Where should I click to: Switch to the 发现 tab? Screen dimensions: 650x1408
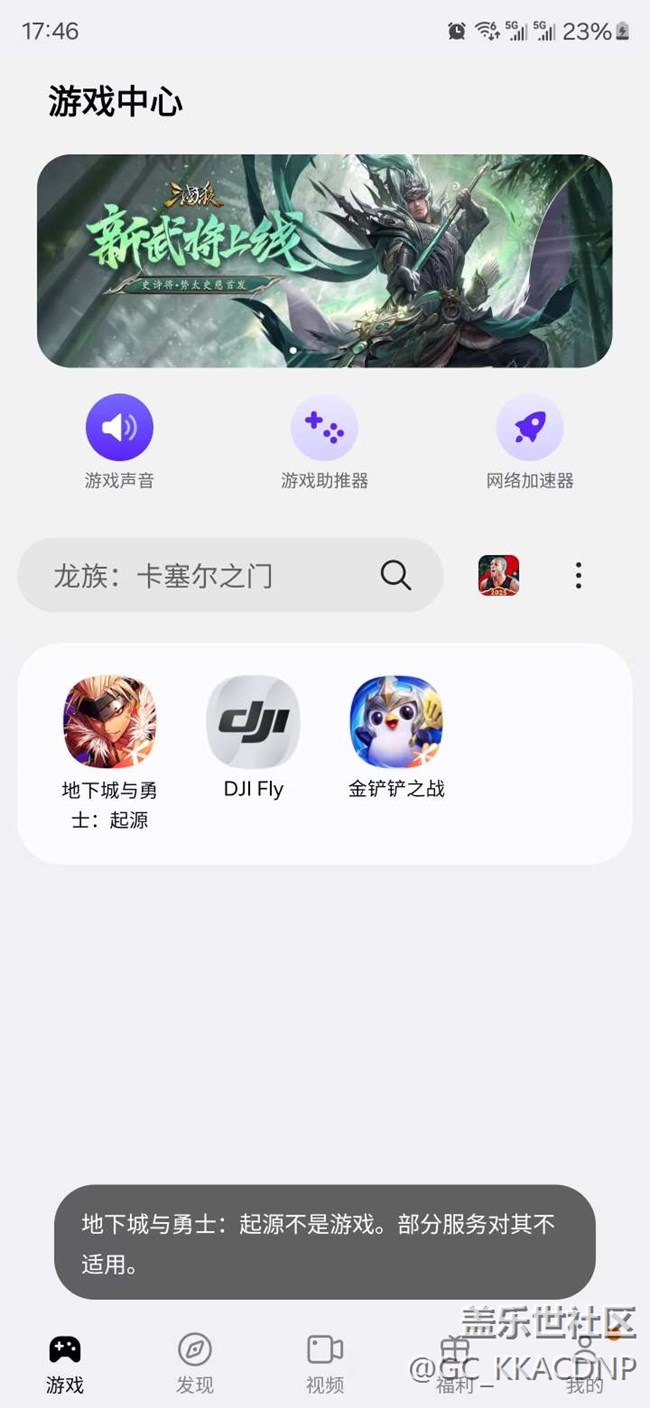pyautogui.click(x=195, y=1363)
